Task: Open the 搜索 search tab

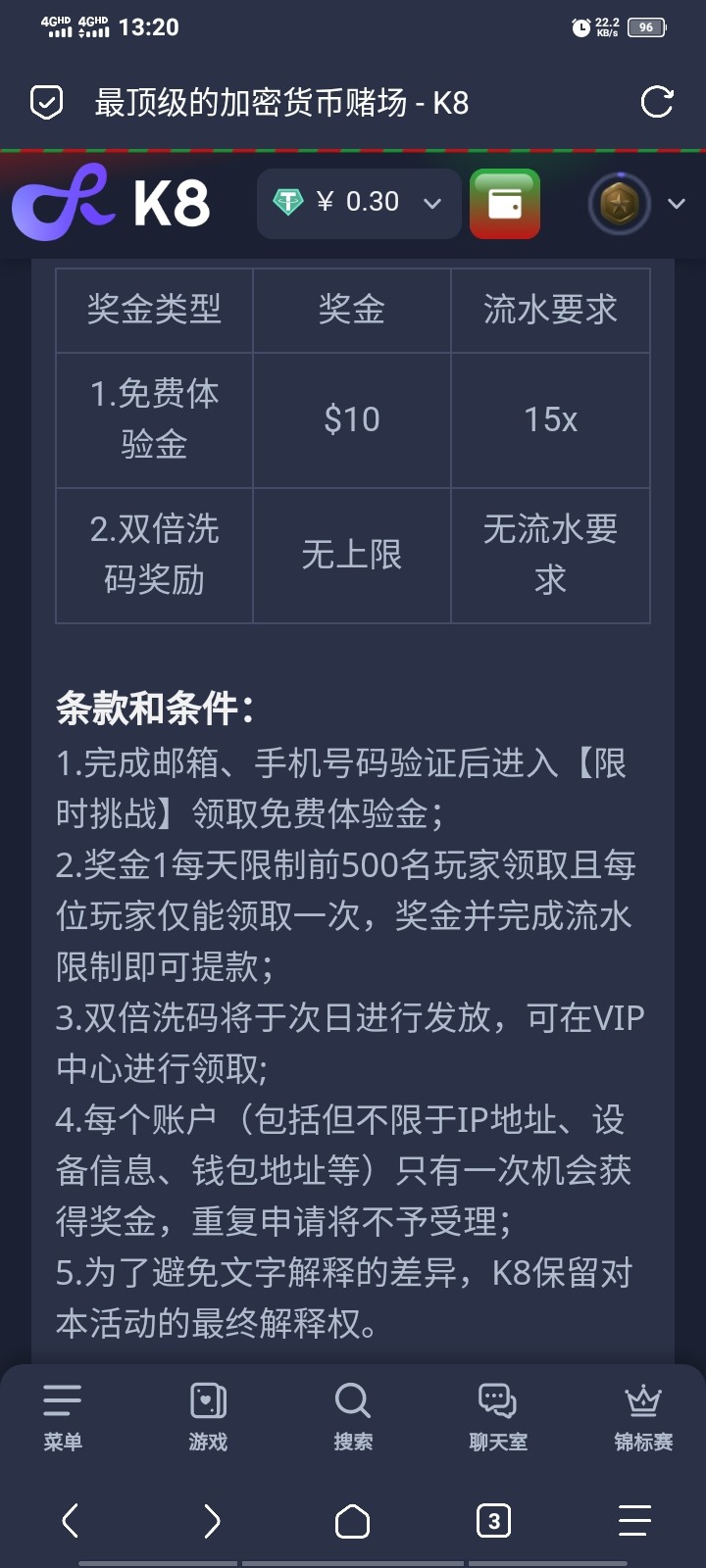Action: 353,1416
